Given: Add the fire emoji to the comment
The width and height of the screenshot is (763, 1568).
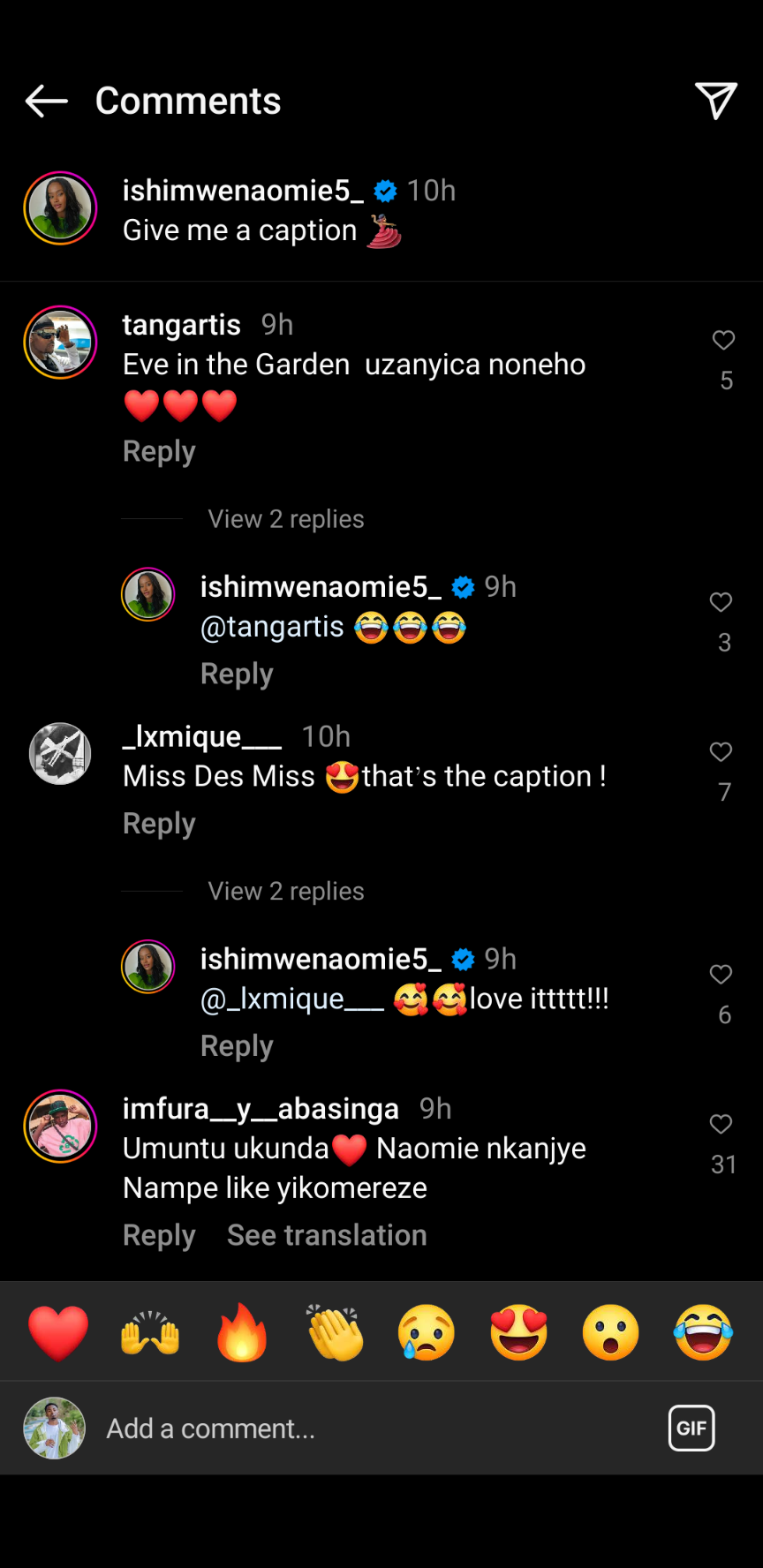Looking at the screenshot, I should click(242, 1332).
